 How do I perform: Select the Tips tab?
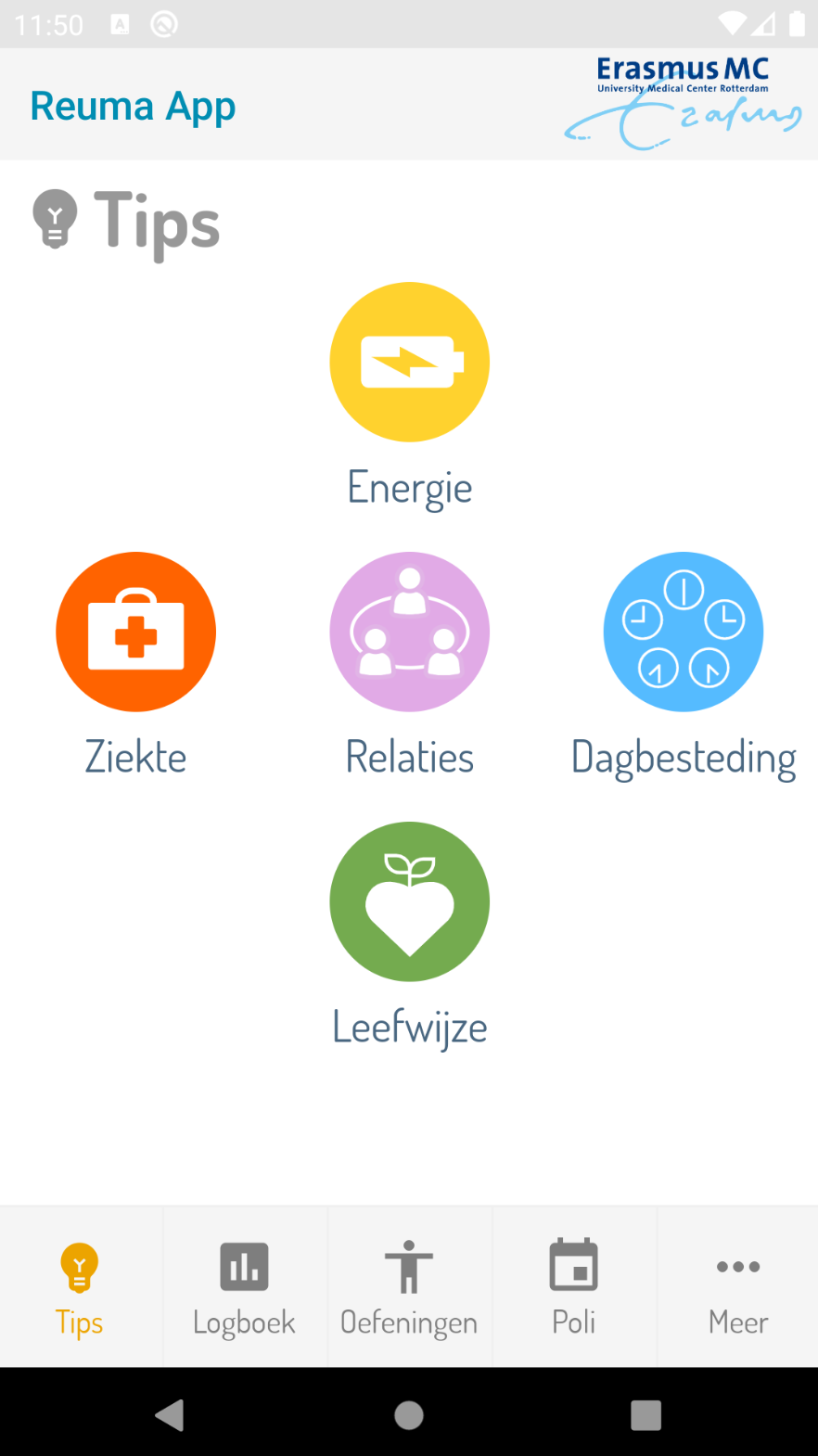(x=80, y=1286)
